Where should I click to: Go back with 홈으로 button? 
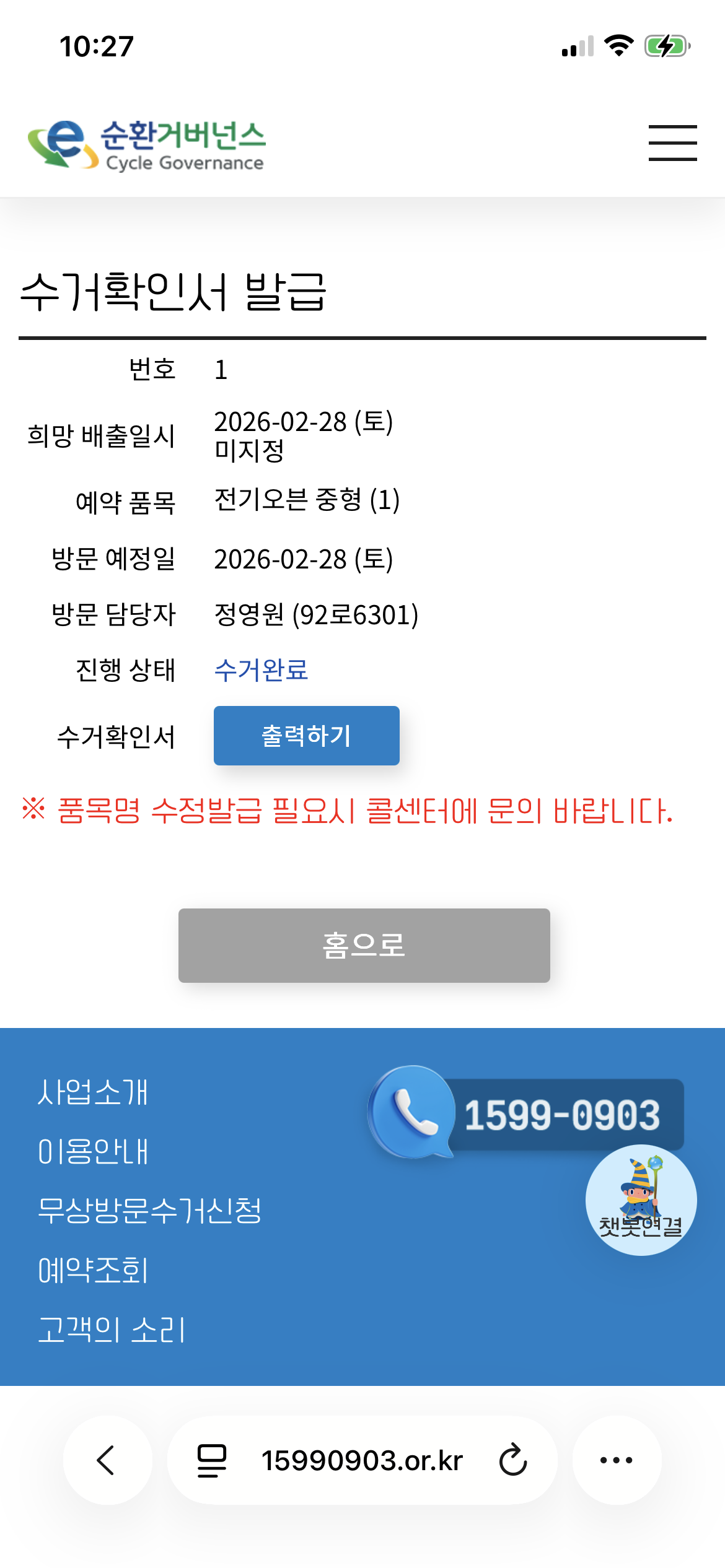[x=364, y=945]
